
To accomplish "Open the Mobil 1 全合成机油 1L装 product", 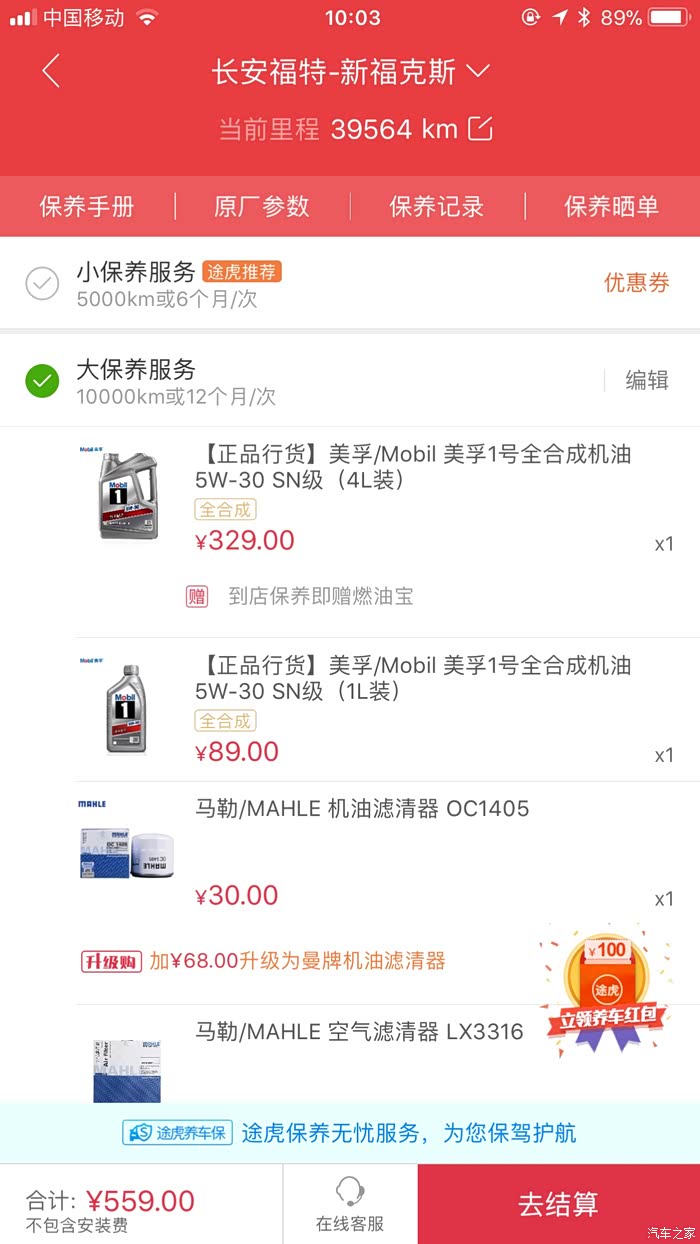I will (413, 678).
